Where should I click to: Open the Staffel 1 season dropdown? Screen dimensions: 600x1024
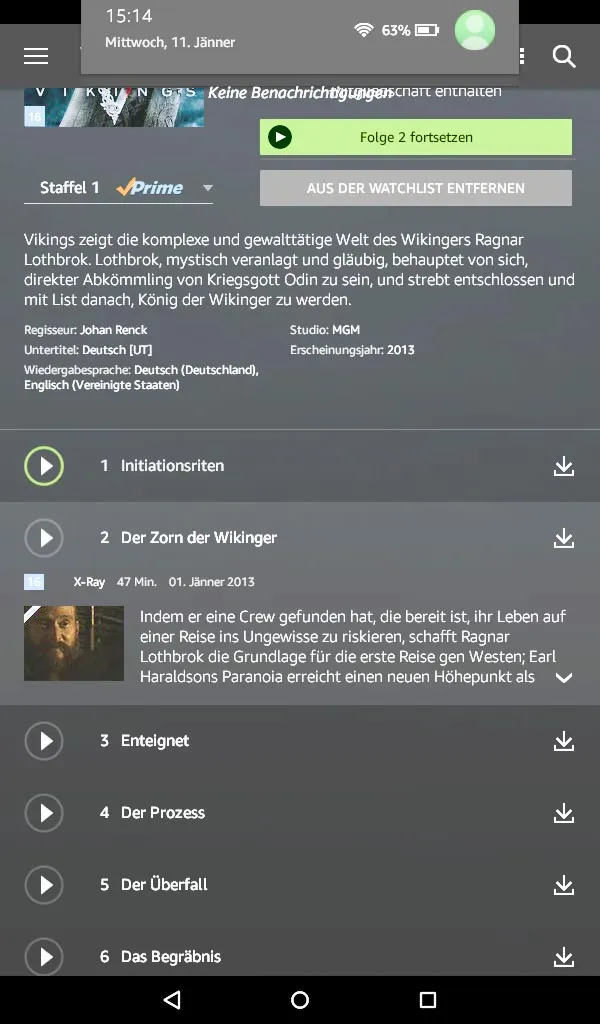pyautogui.click(x=125, y=187)
